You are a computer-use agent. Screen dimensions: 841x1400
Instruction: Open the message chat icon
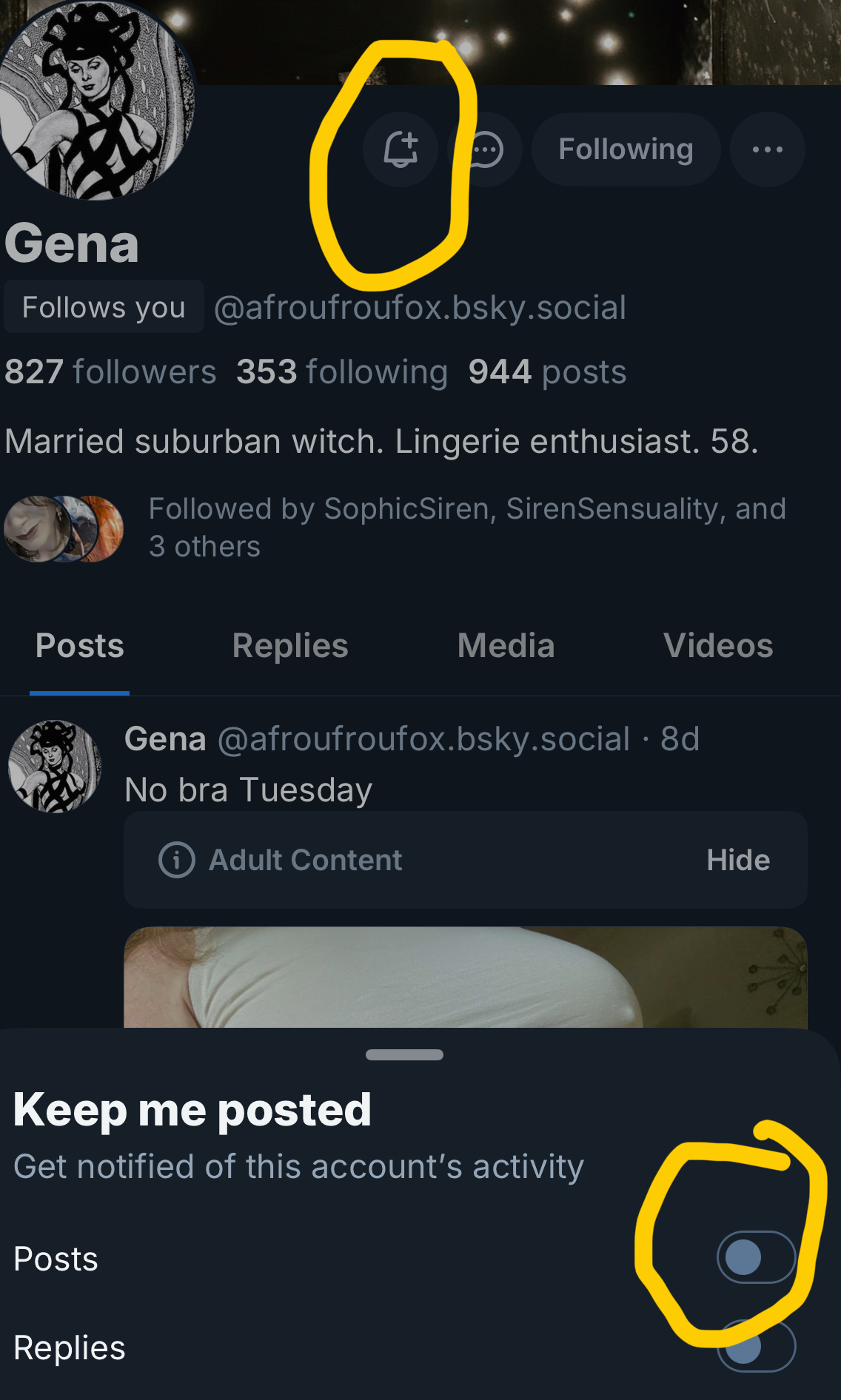[x=486, y=149]
